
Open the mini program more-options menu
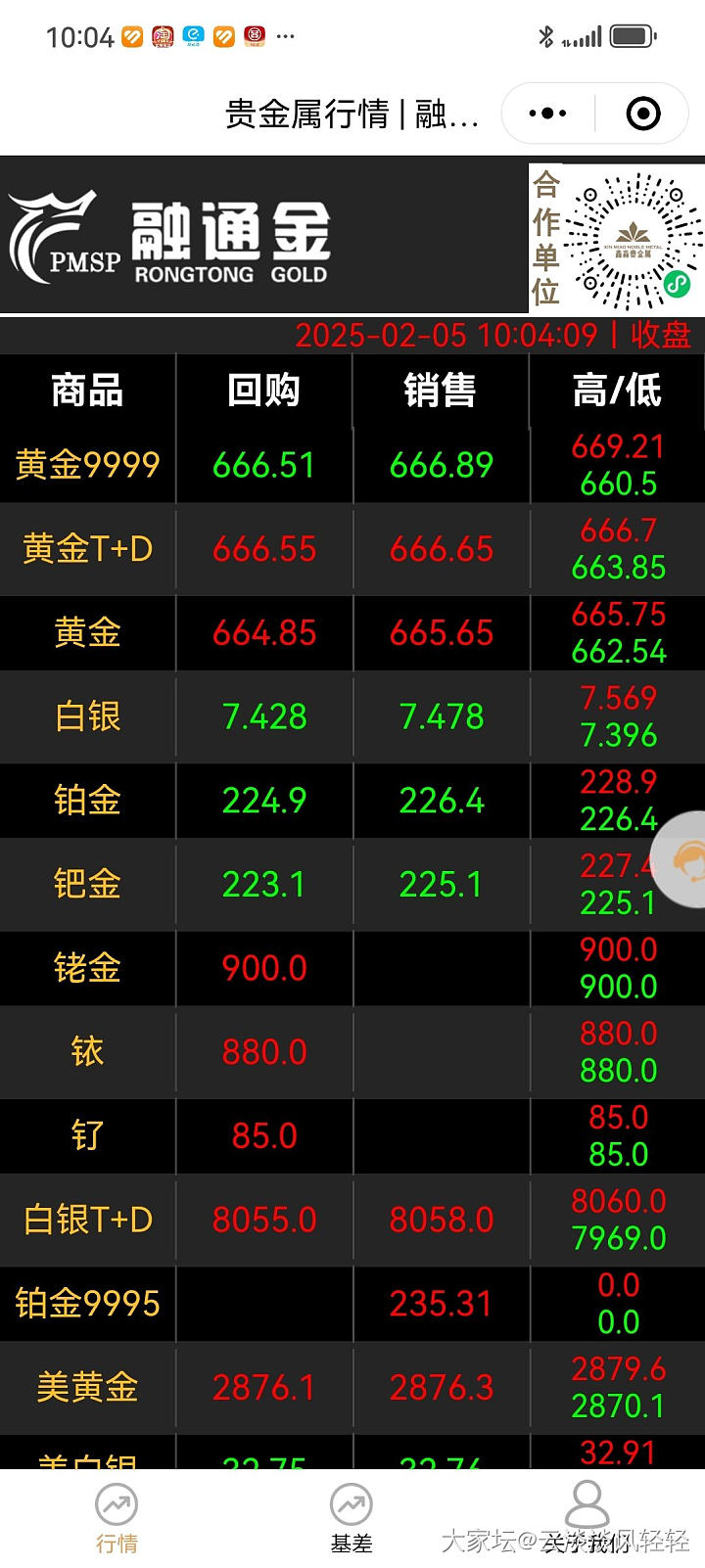coord(548,114)
